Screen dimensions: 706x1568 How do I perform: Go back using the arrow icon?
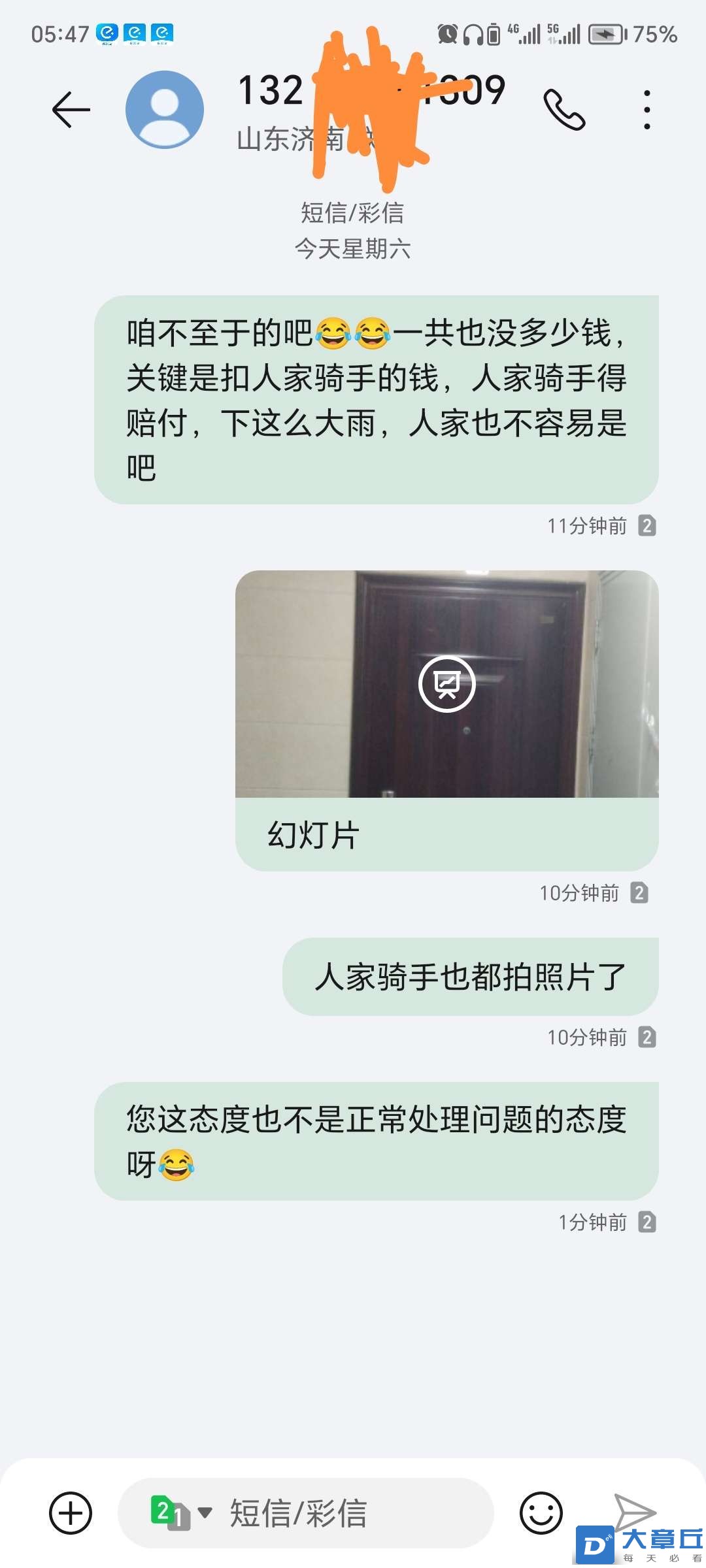coord(71,109)
